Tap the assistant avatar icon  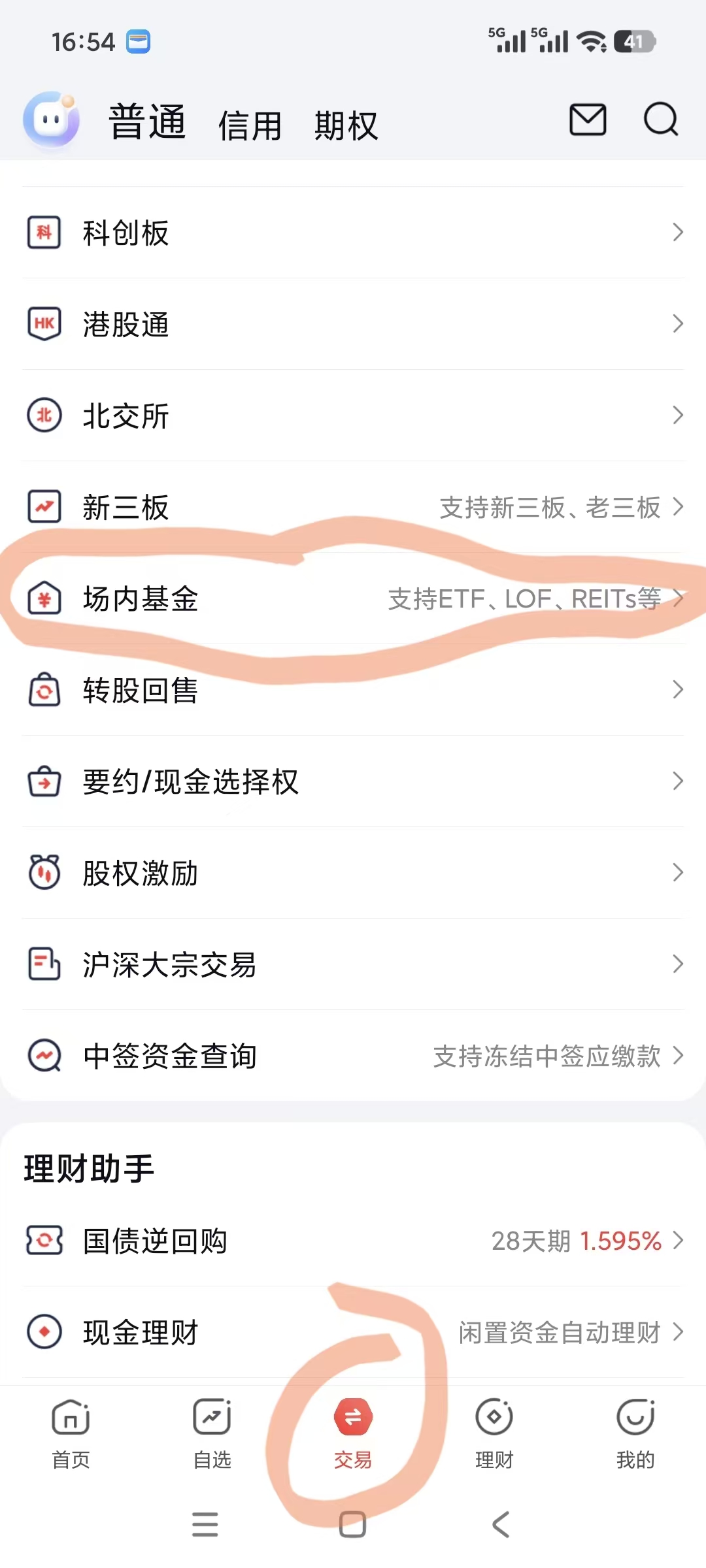point(51,120)
